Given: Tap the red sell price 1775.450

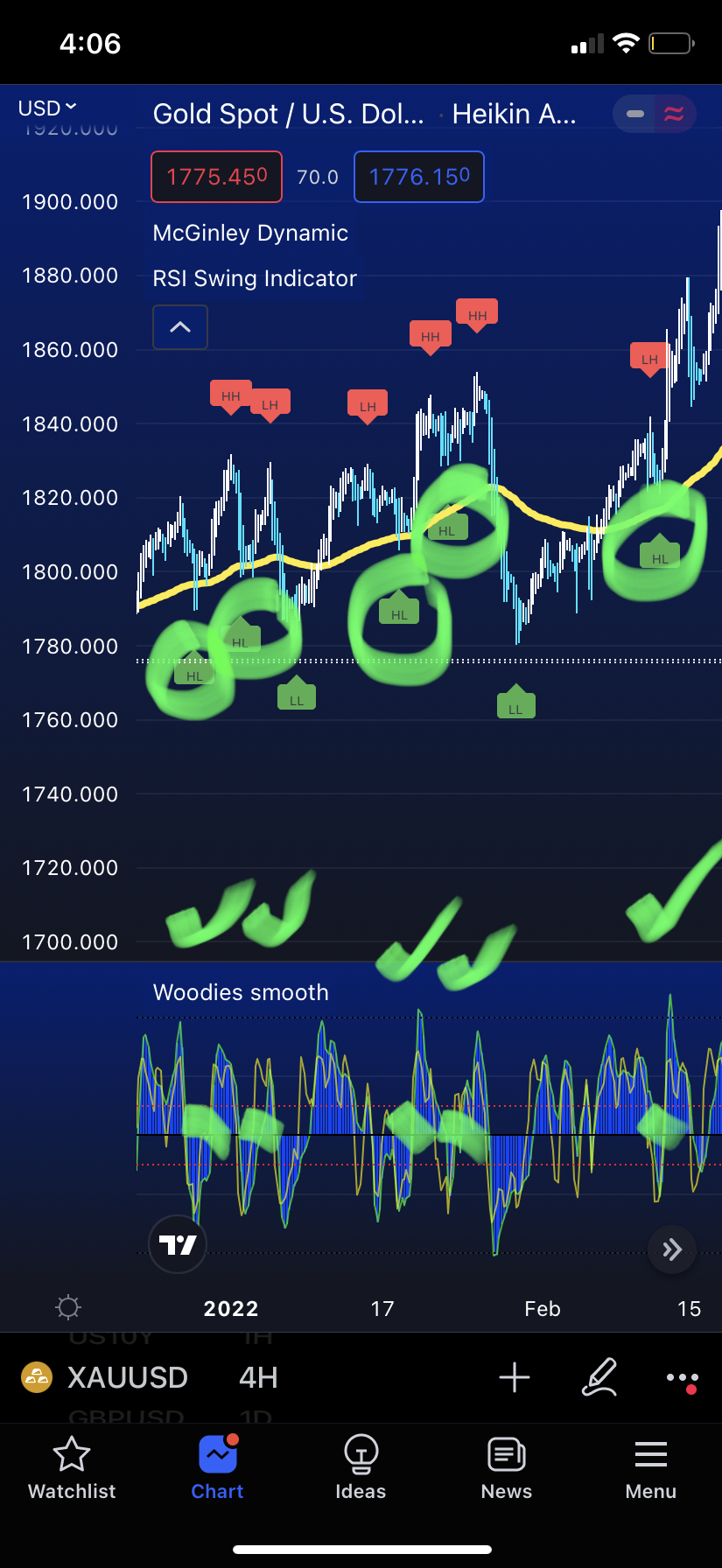Looking at the screenshot, I should (217, 177).
